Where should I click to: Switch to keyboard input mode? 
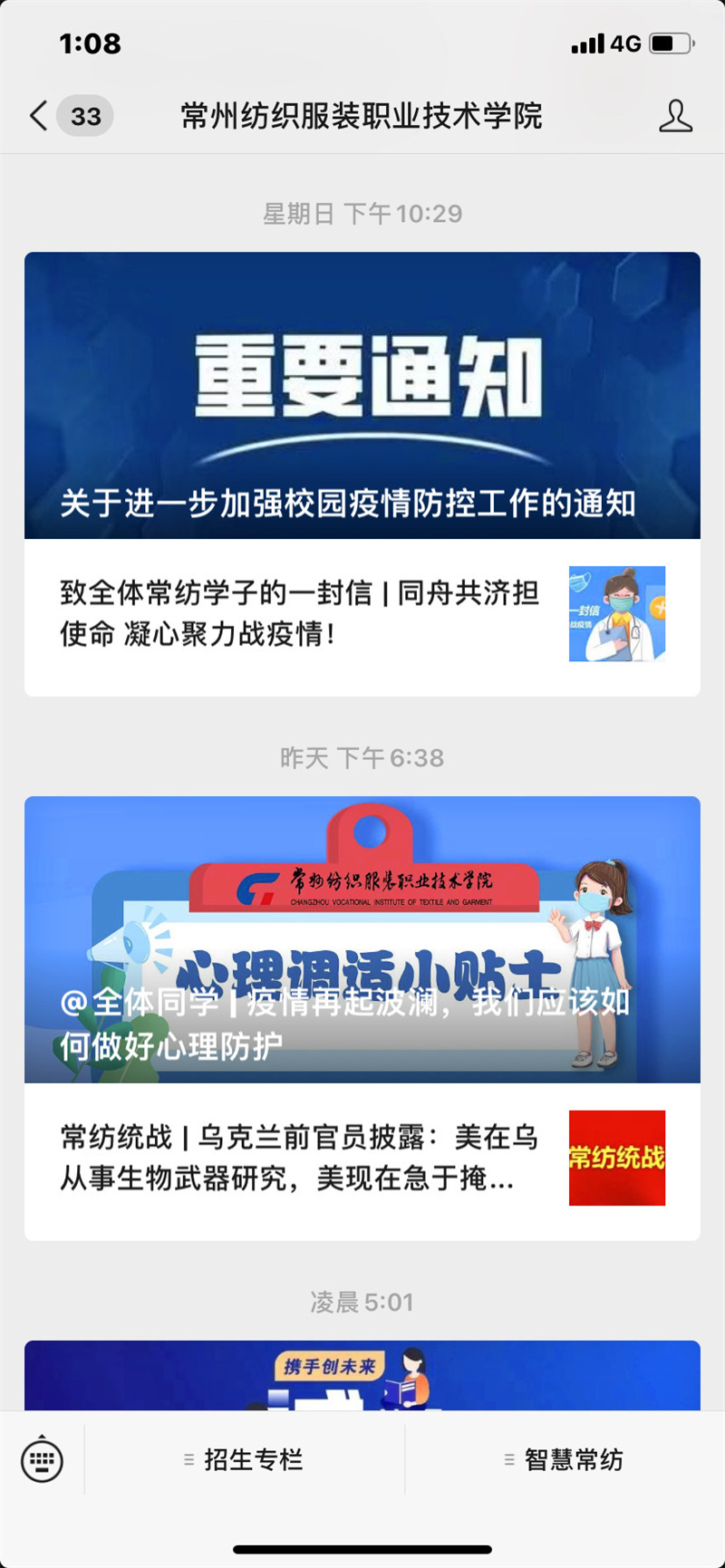click(42, 1459)
